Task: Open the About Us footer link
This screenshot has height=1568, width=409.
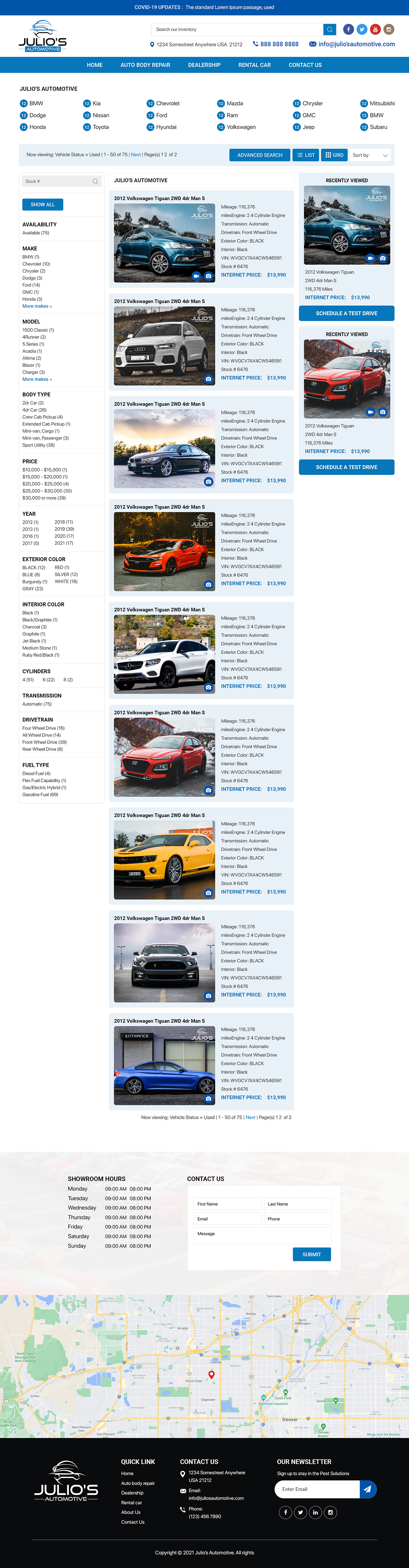Action: 131,1512
